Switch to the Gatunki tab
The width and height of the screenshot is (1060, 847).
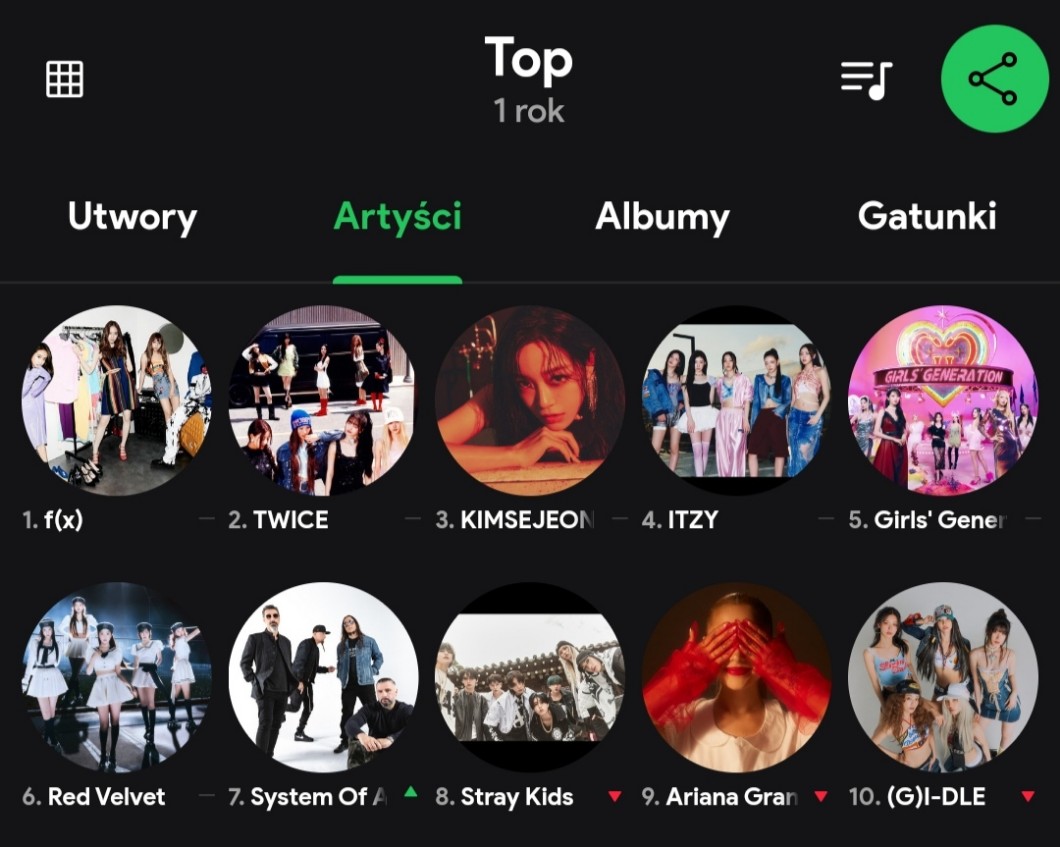[x=927, y=217]
